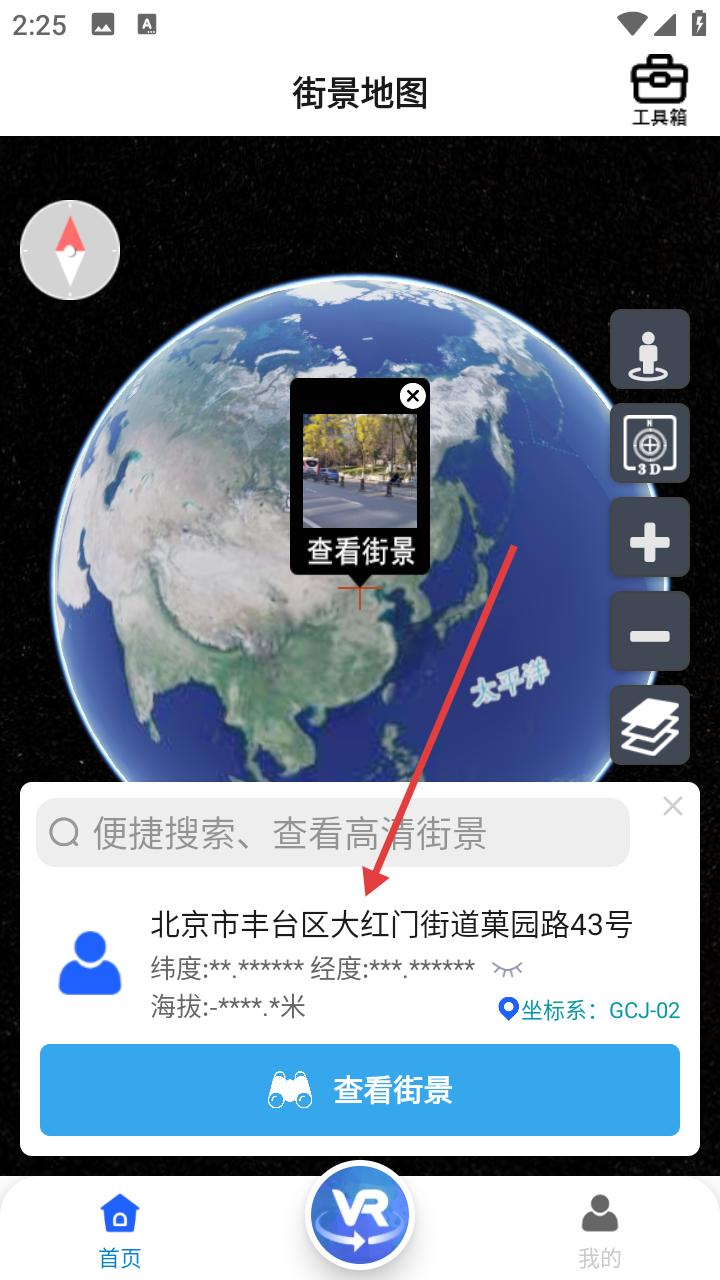Screen dimensions: 720x1280
Task: Dismiss the location info panel
Action: (673, 806)
